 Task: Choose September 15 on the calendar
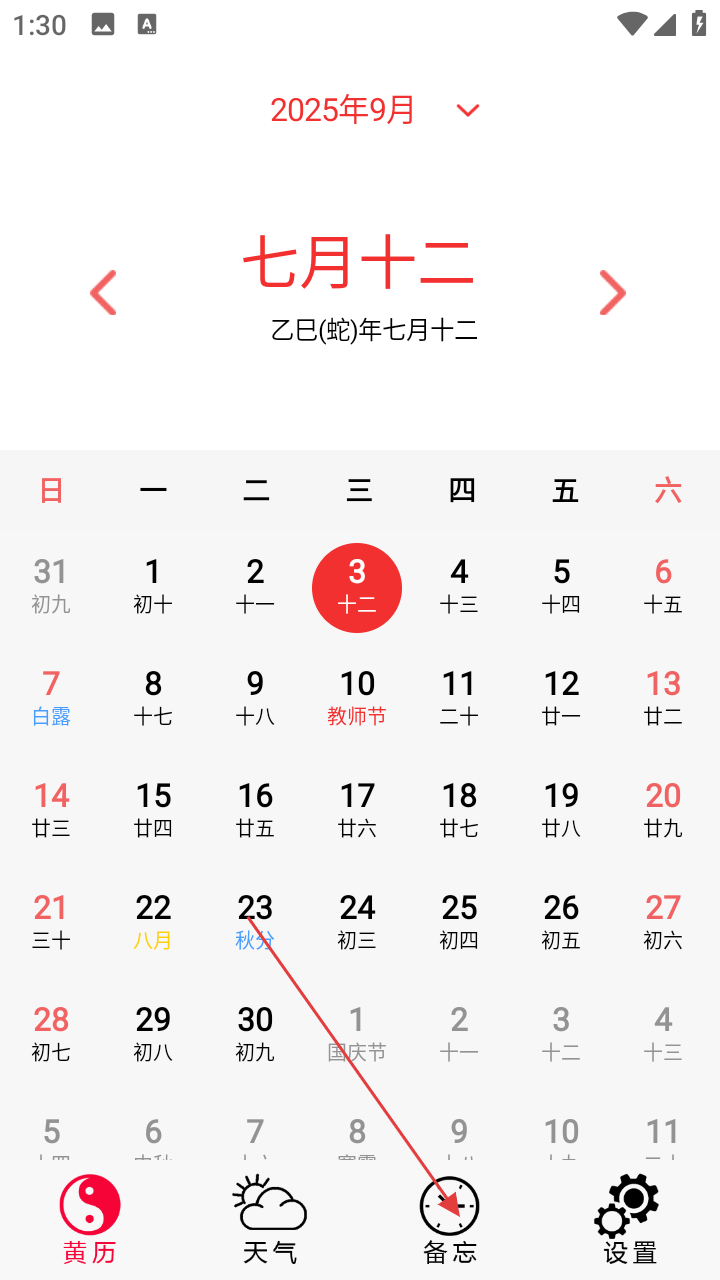click(153, 809)
